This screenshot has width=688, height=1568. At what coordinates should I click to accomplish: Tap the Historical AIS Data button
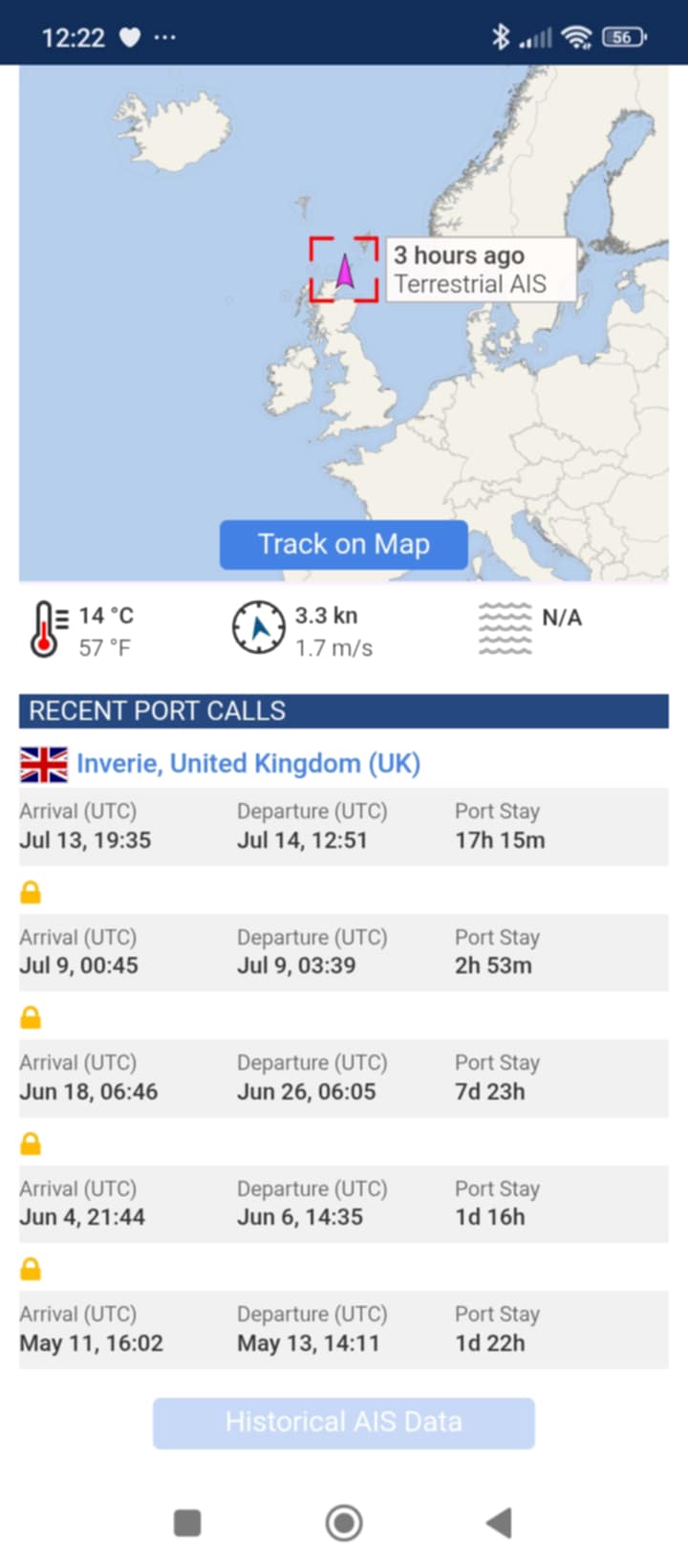pyautogui.click(x=343, y=1422)
